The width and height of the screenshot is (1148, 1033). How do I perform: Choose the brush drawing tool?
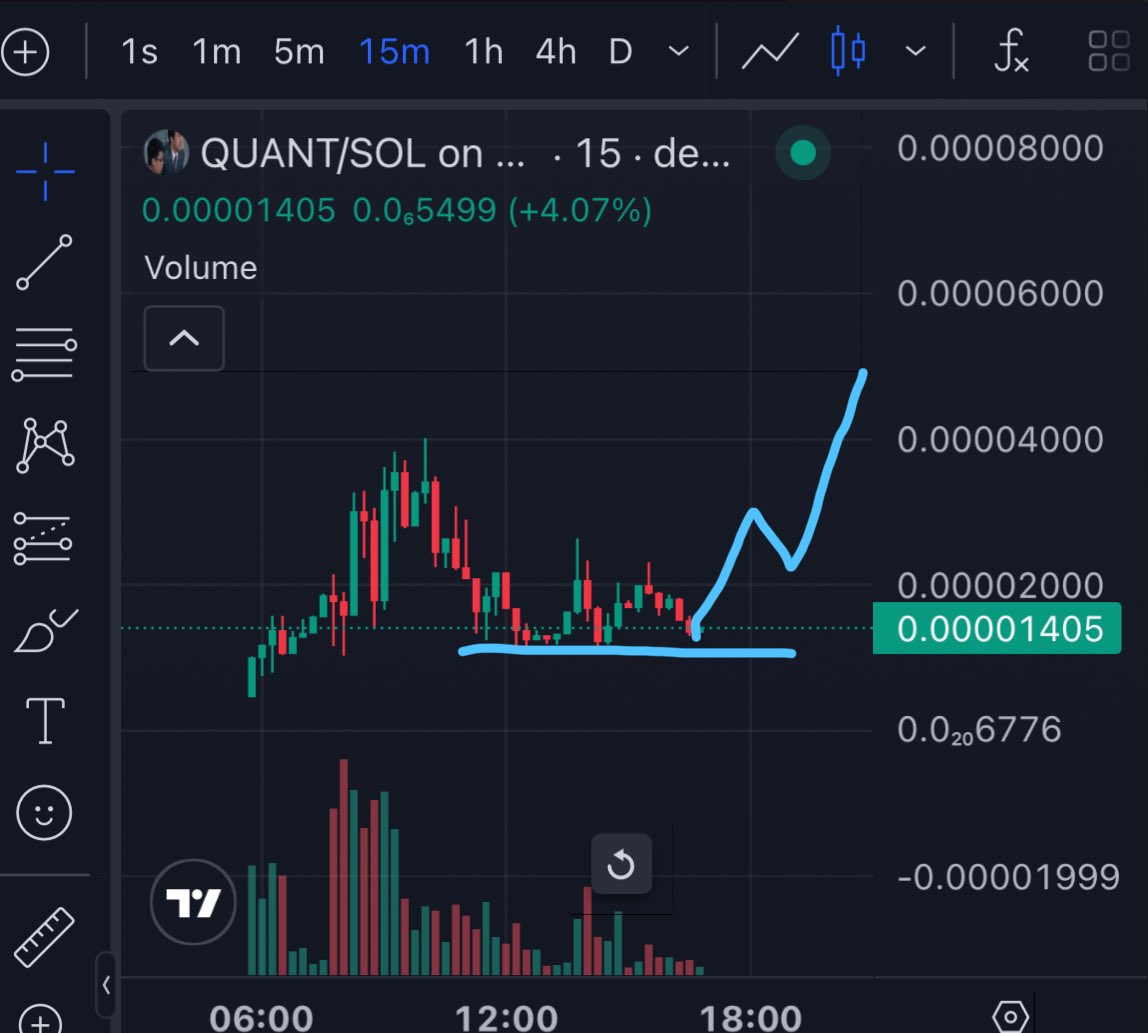(x=45, y=632)
